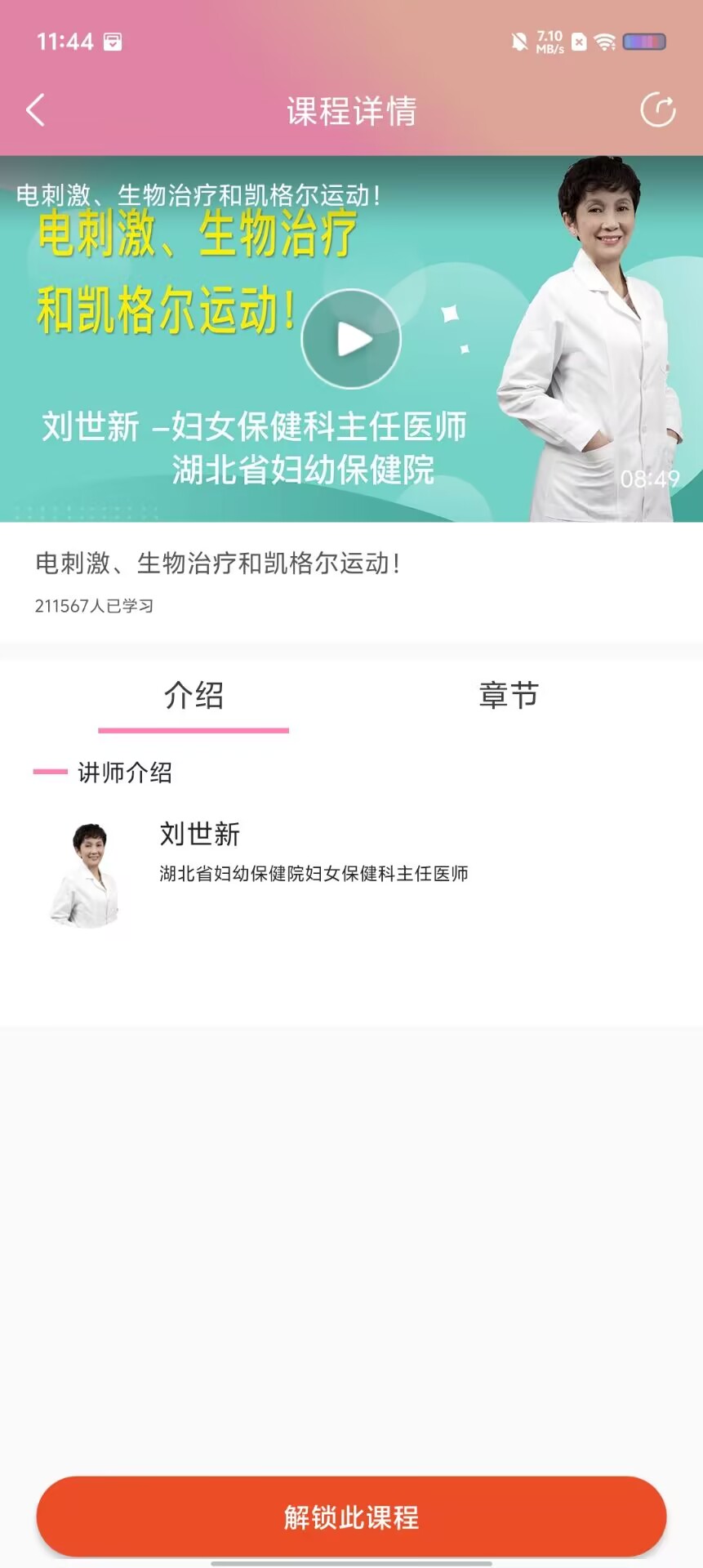Play the course video
The width and height of the screenshot is (703, 1568).
click(x=351, y=339)
